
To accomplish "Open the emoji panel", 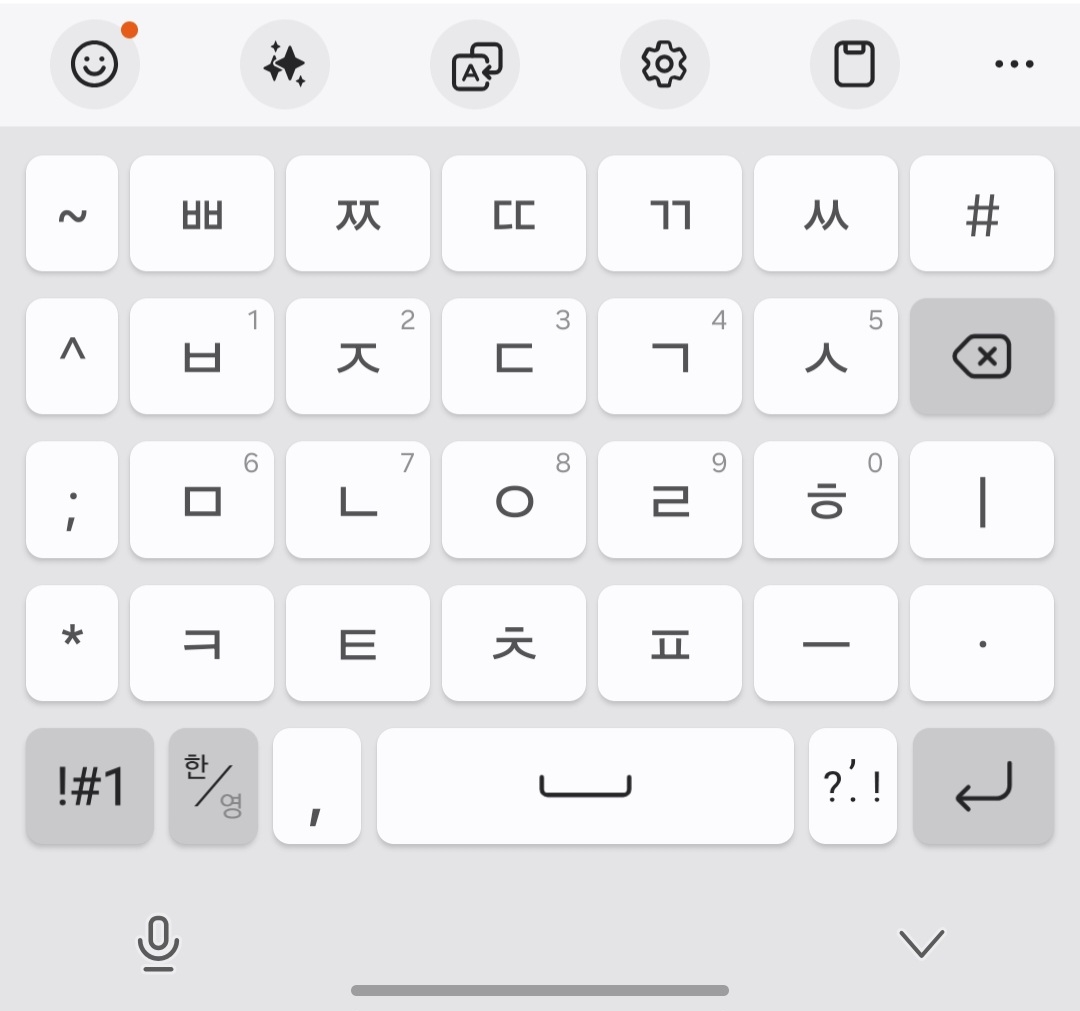I will pos(95,65).
